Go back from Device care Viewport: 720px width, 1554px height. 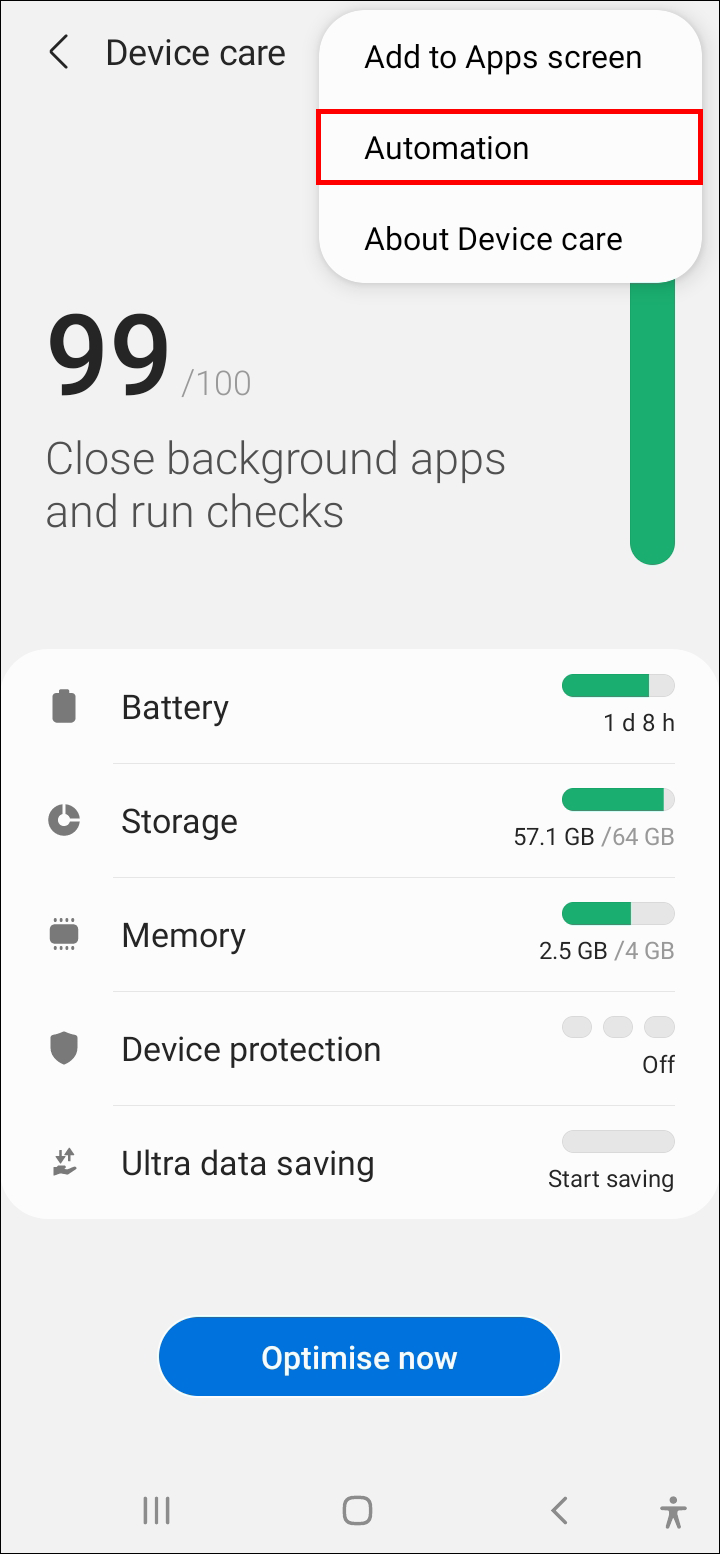[x=59, y=53]
